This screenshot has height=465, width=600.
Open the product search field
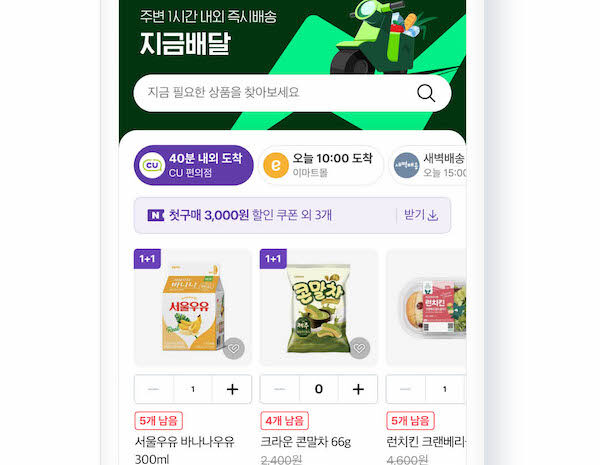(x=270, y=93)
